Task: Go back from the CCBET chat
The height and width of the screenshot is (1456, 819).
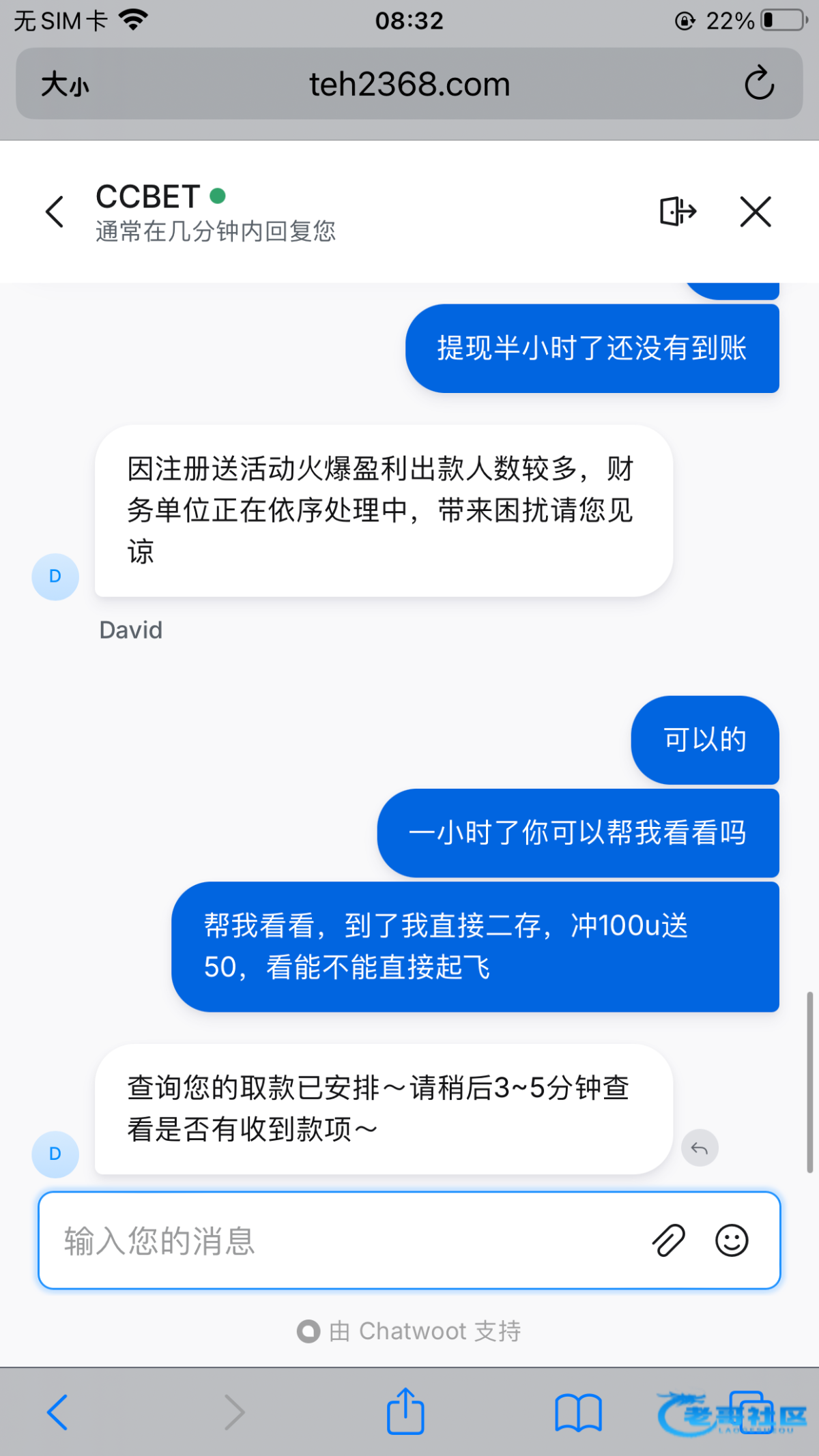Action: (55, 212)
